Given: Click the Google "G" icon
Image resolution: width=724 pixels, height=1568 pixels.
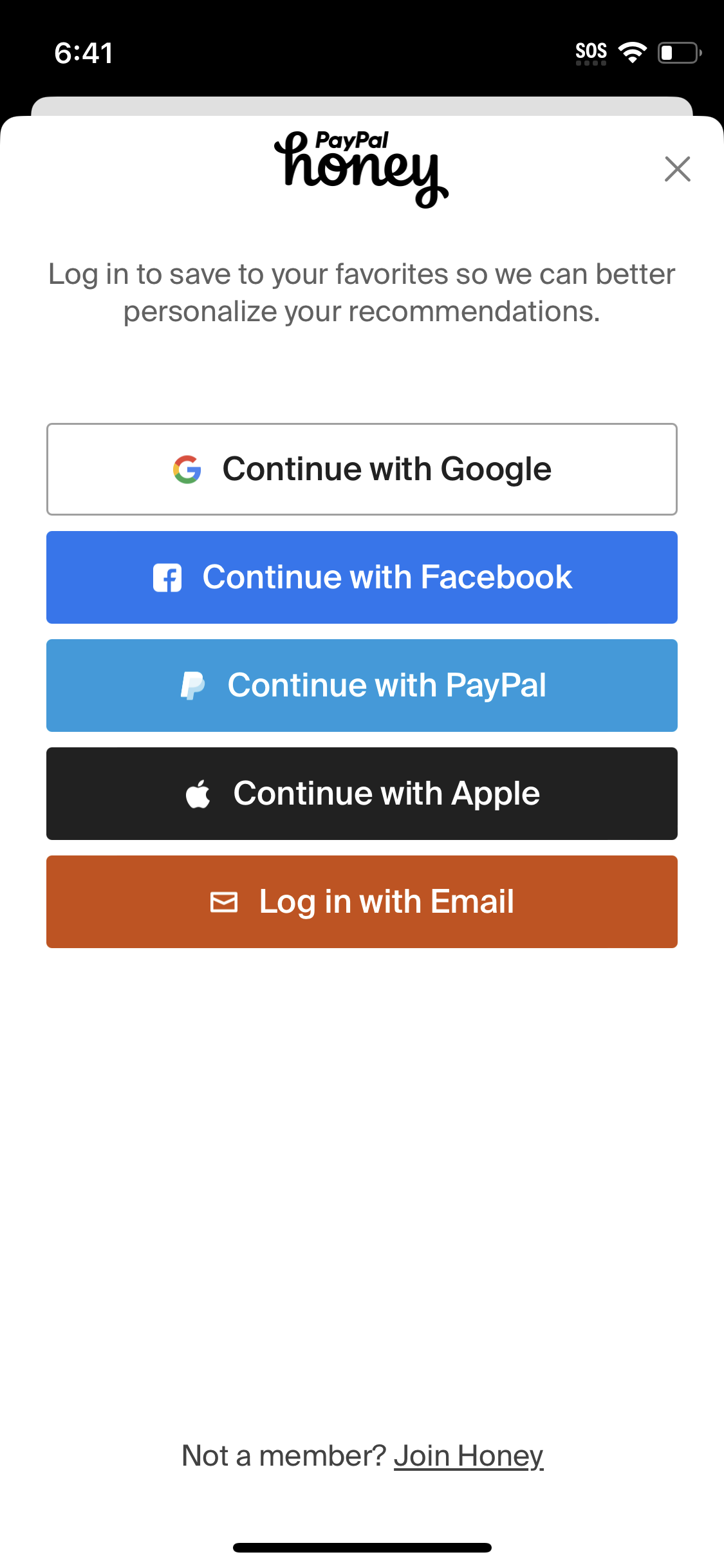Looking at the screenshot, I should [187, 468].
